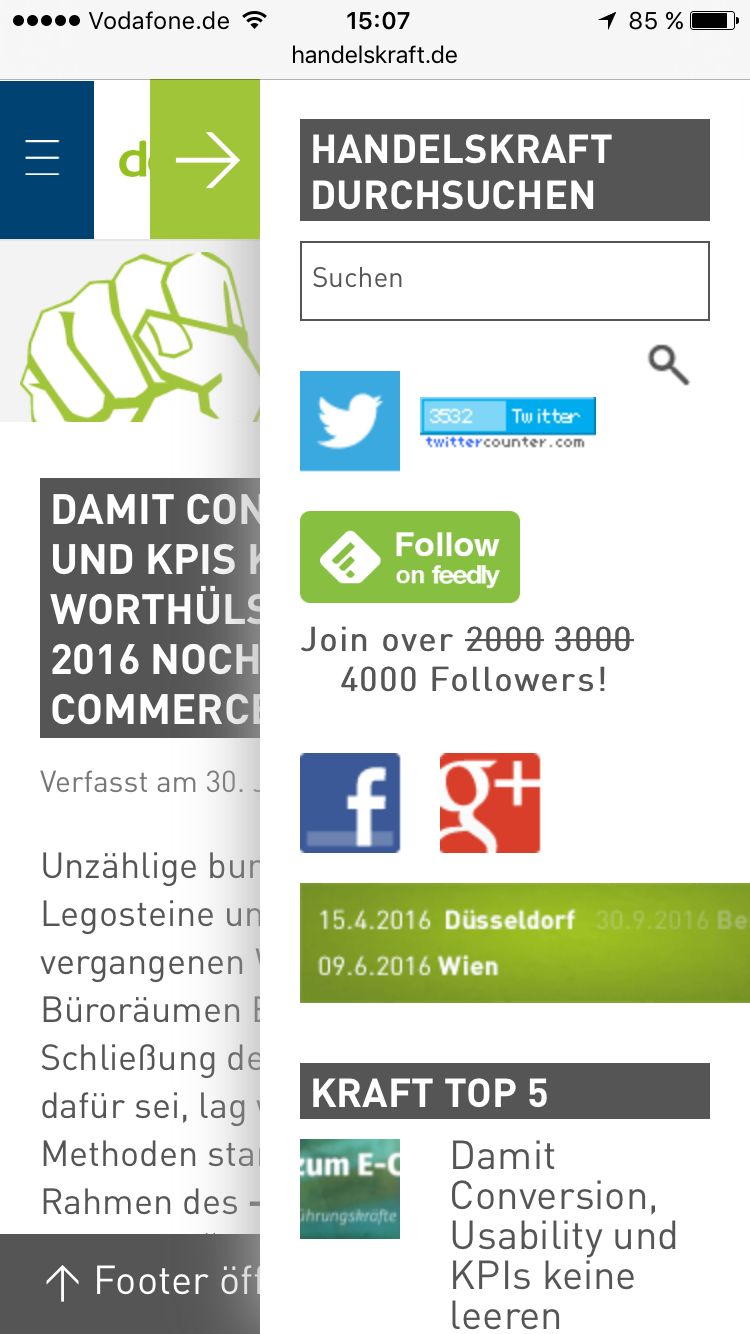750x1334 pixels.
Task: Open the twittercounter badge
Action: pyautogui.click(x=508, y=423)
